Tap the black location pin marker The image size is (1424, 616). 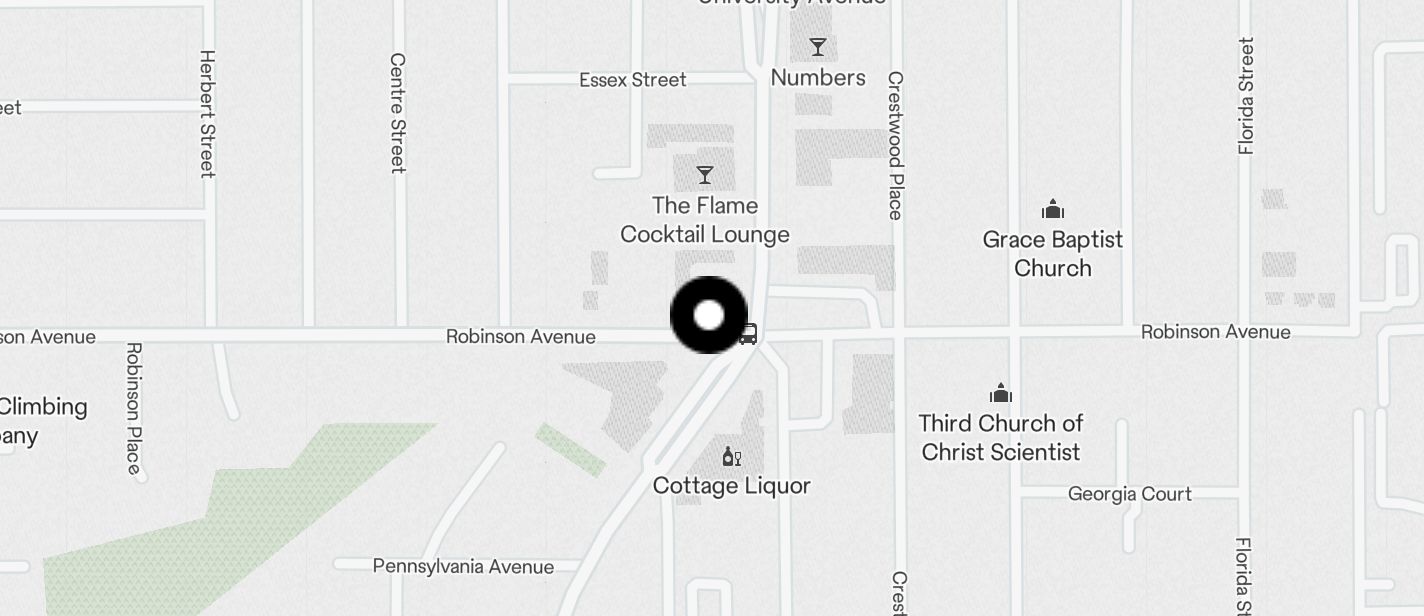point(708,315)
